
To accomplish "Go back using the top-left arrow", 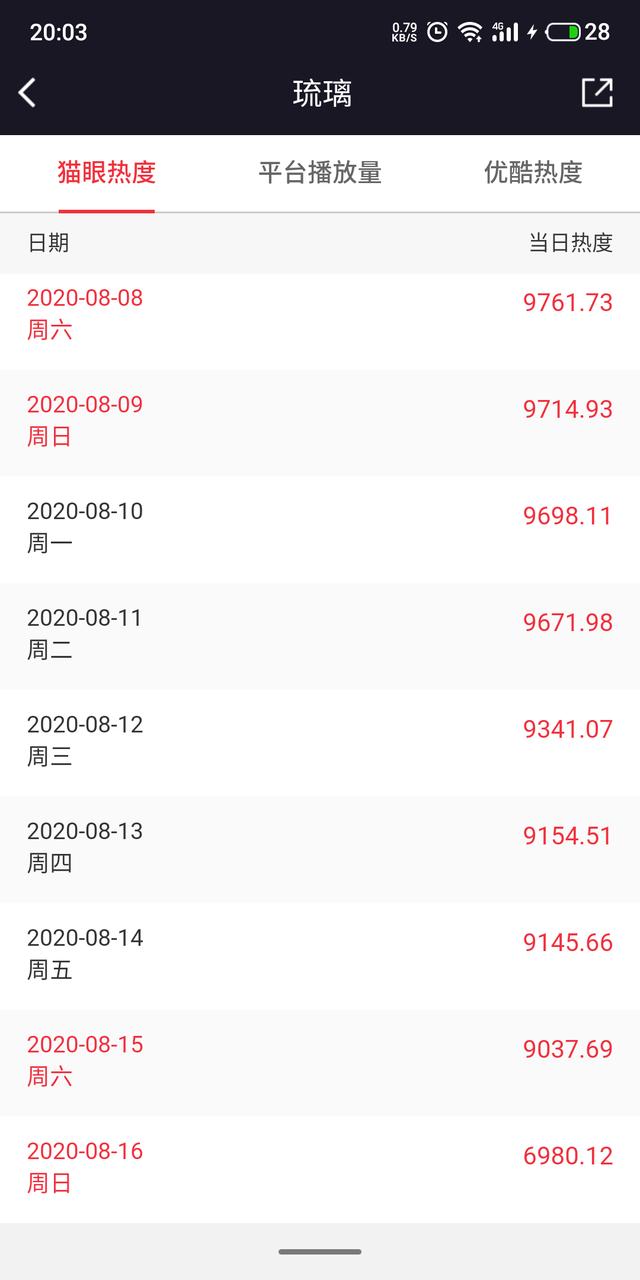I will 27,93.
